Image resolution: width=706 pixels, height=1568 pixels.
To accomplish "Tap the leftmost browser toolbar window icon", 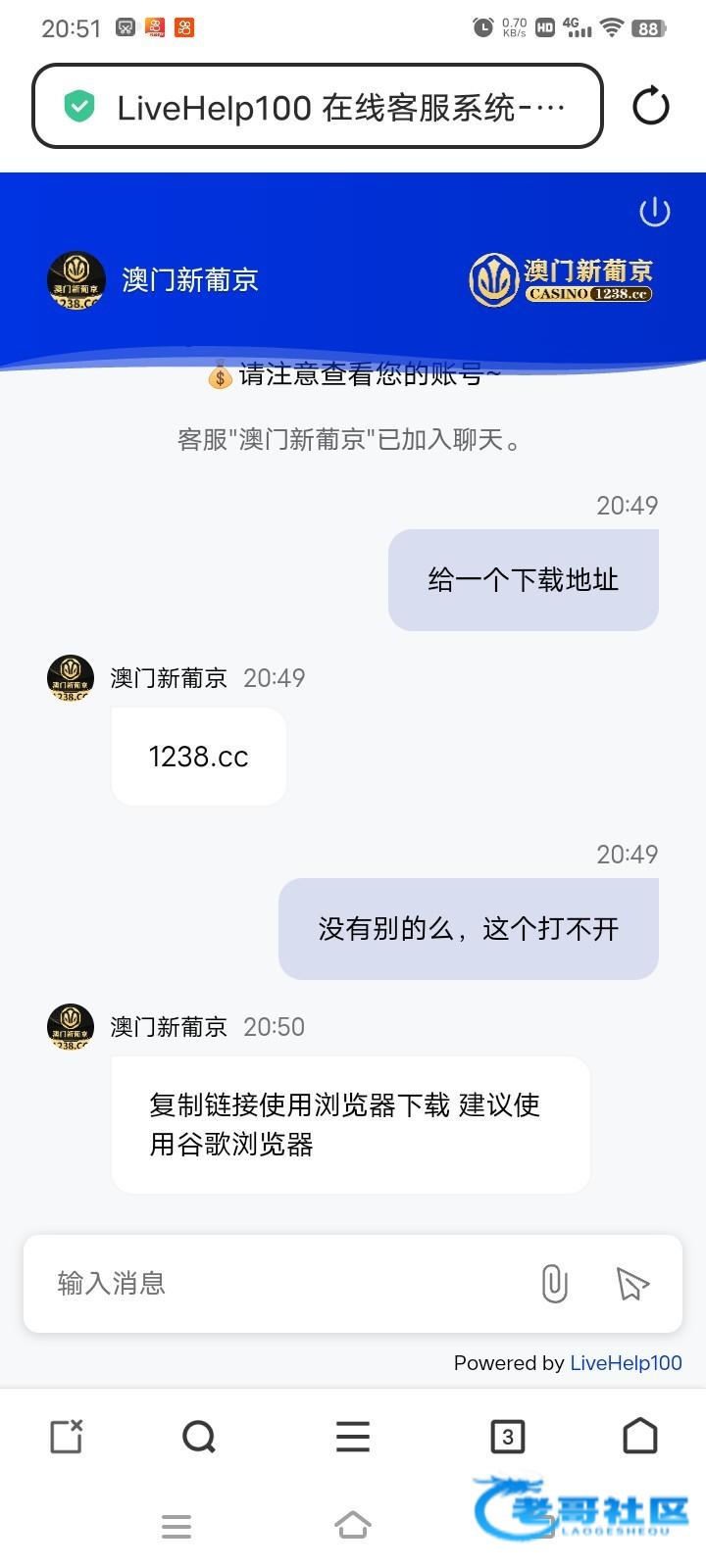I will [66, 1437].
